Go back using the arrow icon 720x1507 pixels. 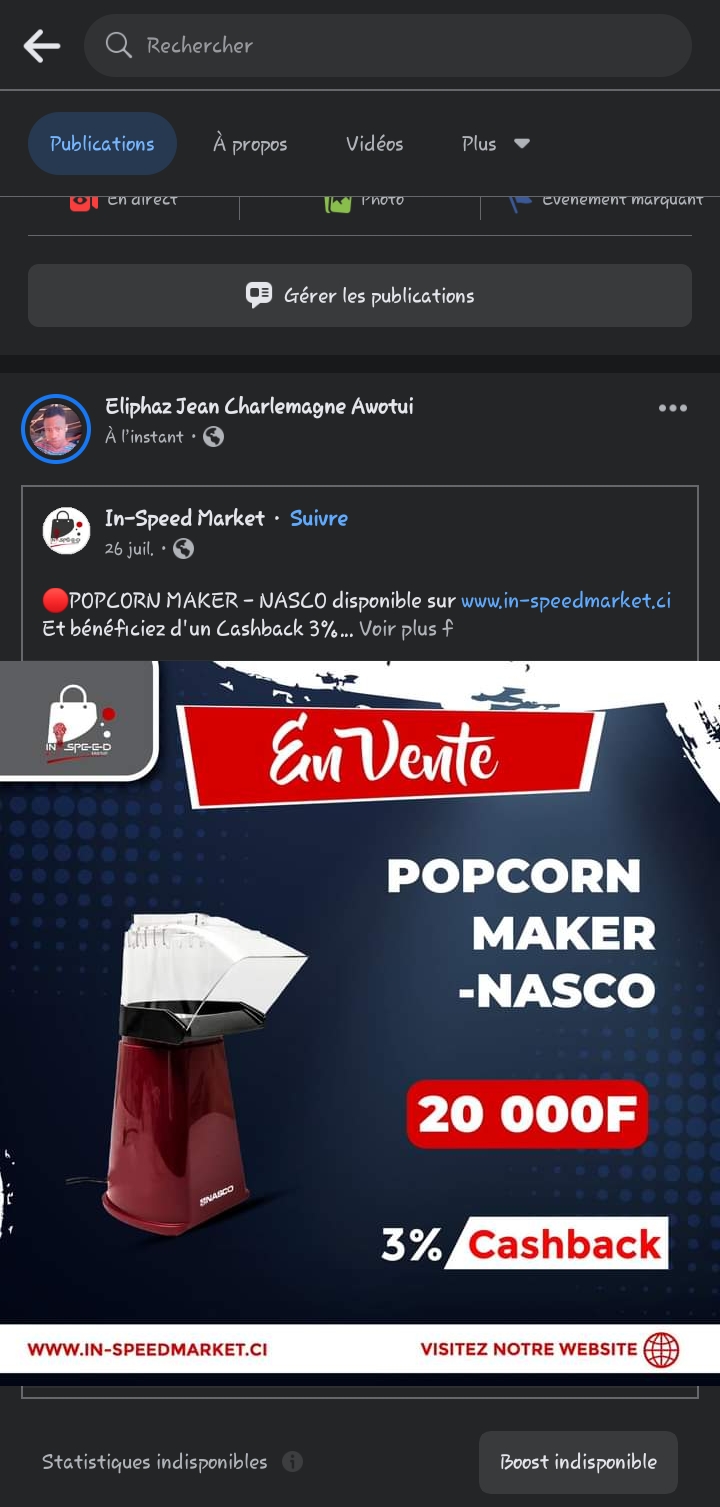42,45
